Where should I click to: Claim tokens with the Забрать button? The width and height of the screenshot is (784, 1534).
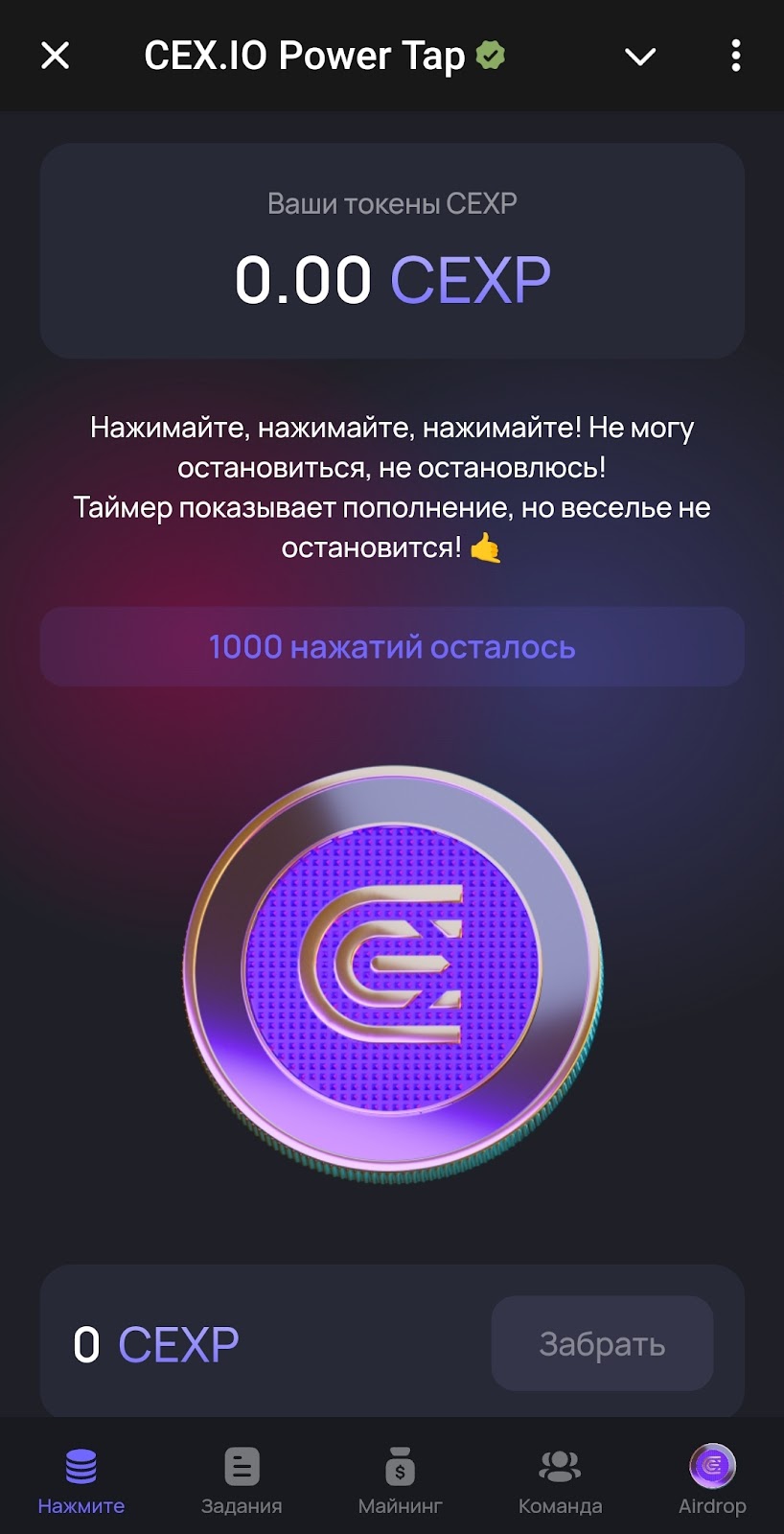click(602, 1343)
